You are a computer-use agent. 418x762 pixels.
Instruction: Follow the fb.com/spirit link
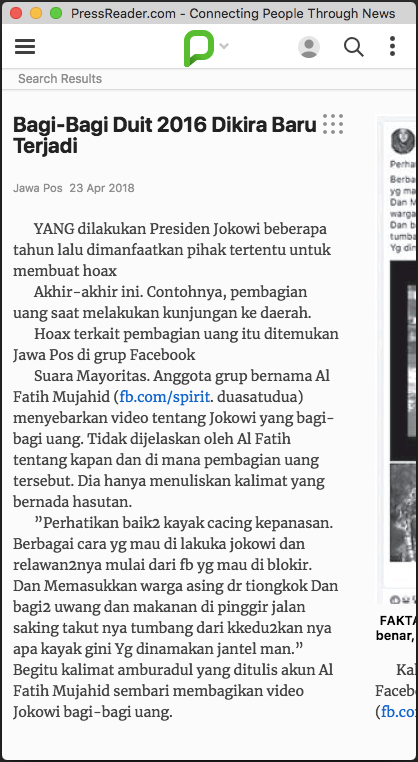tap(165, 397)
